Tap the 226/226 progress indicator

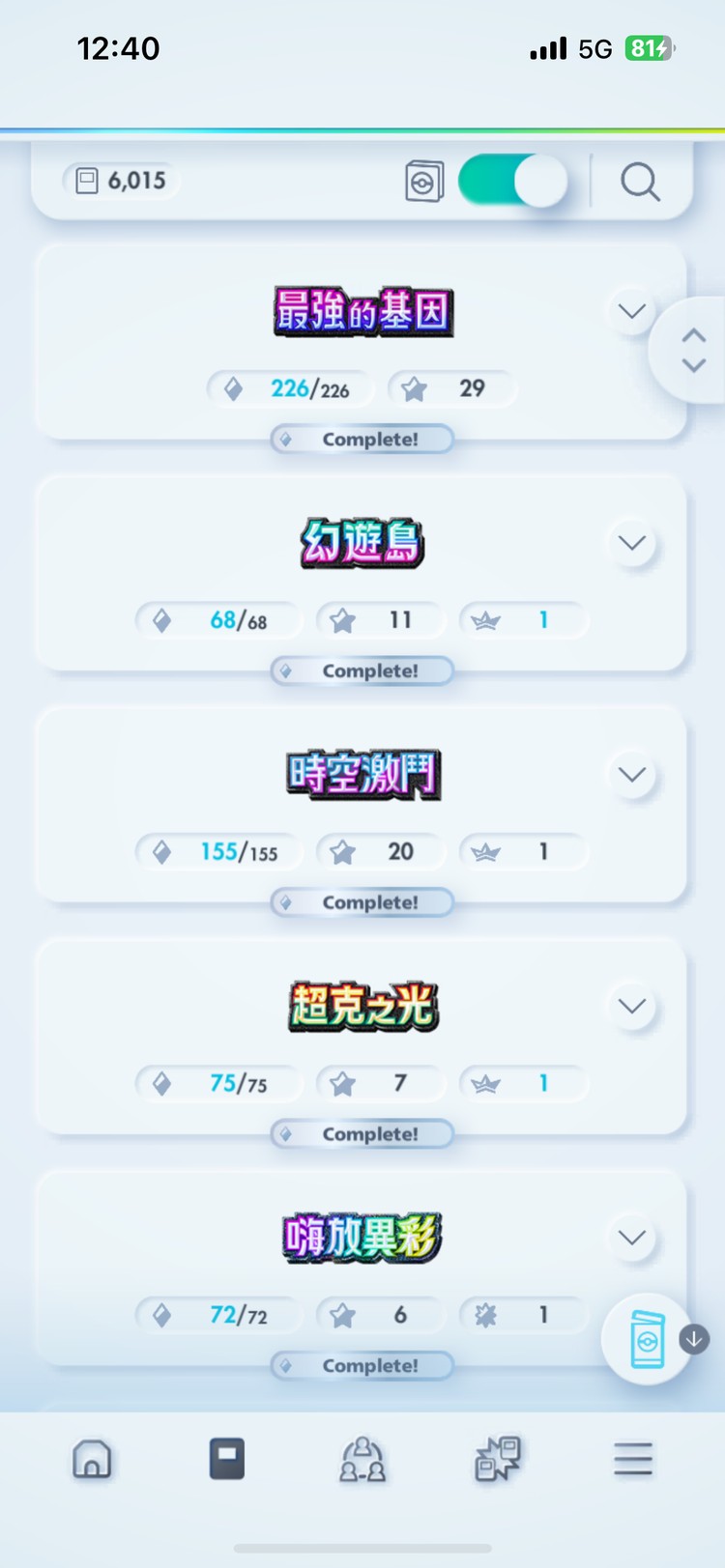click(x=290, y=388)
